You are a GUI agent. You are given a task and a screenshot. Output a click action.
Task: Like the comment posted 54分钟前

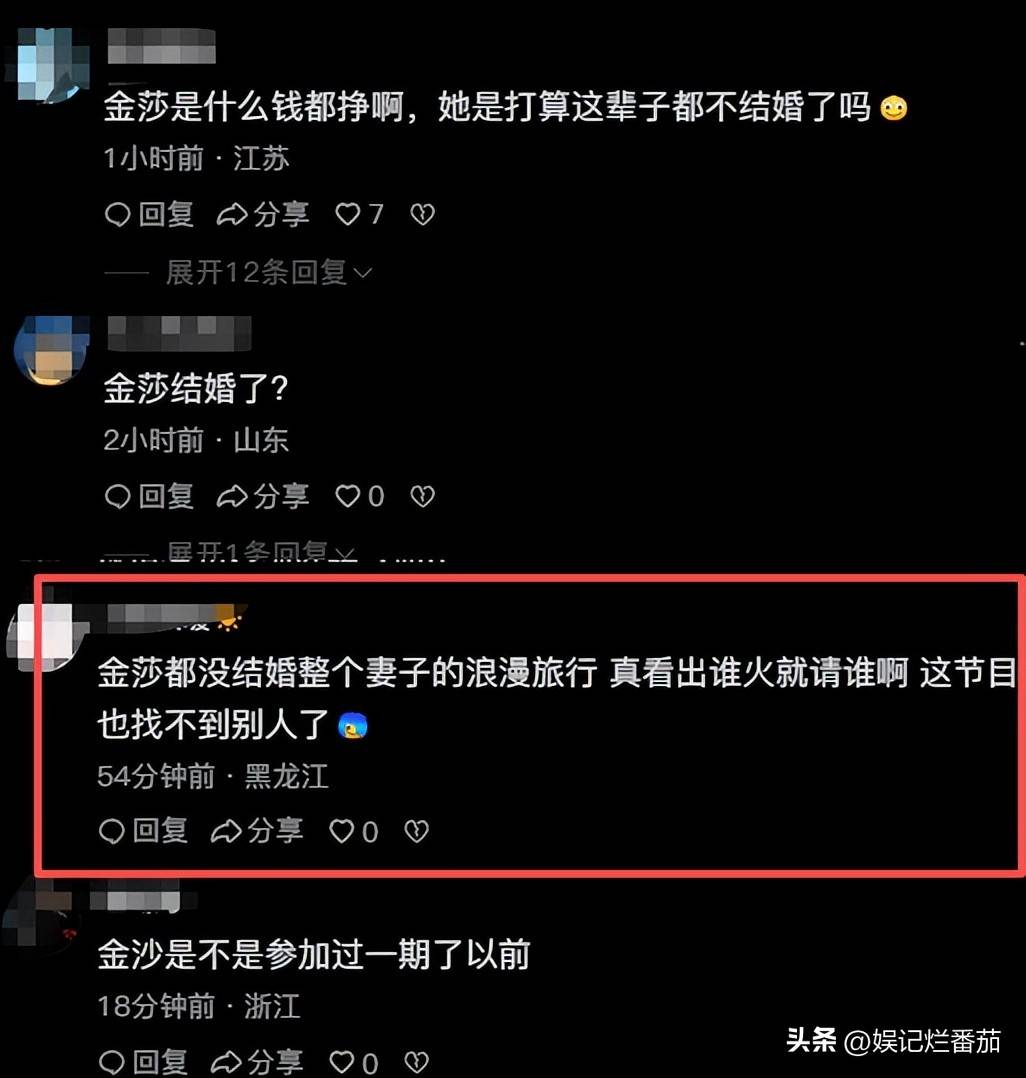click(353, 831)
